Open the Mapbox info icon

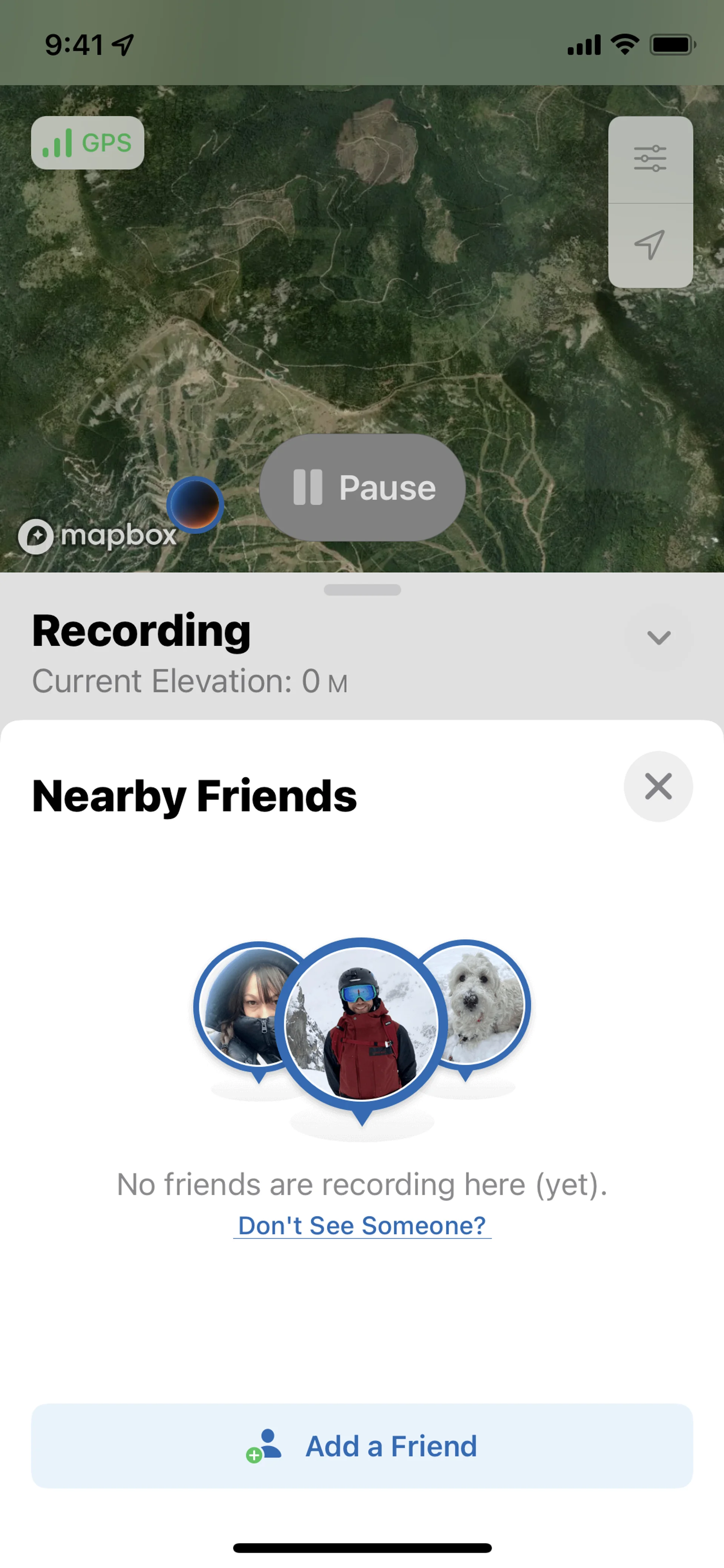point(36,536)
